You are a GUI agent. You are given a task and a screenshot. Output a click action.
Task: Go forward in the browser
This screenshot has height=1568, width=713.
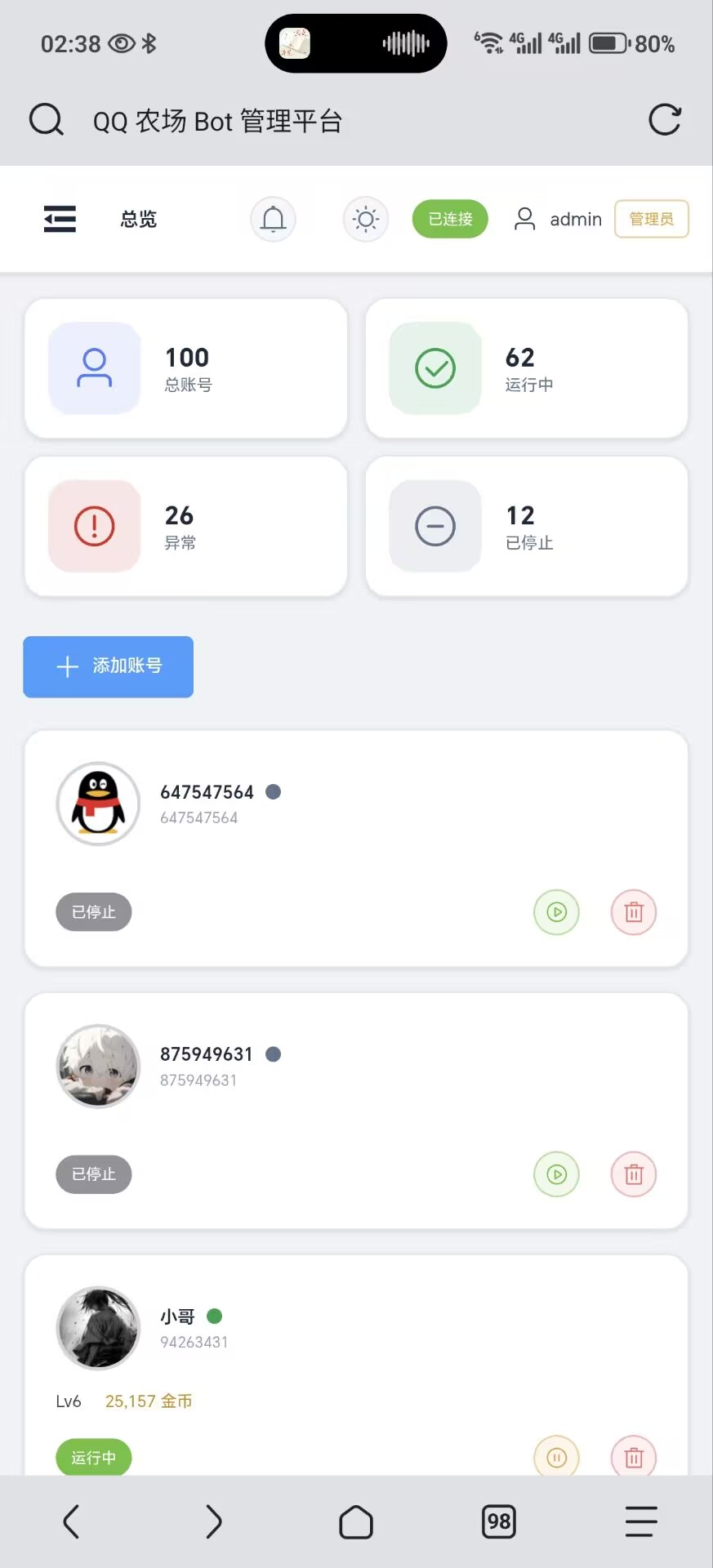(213, 1521)
